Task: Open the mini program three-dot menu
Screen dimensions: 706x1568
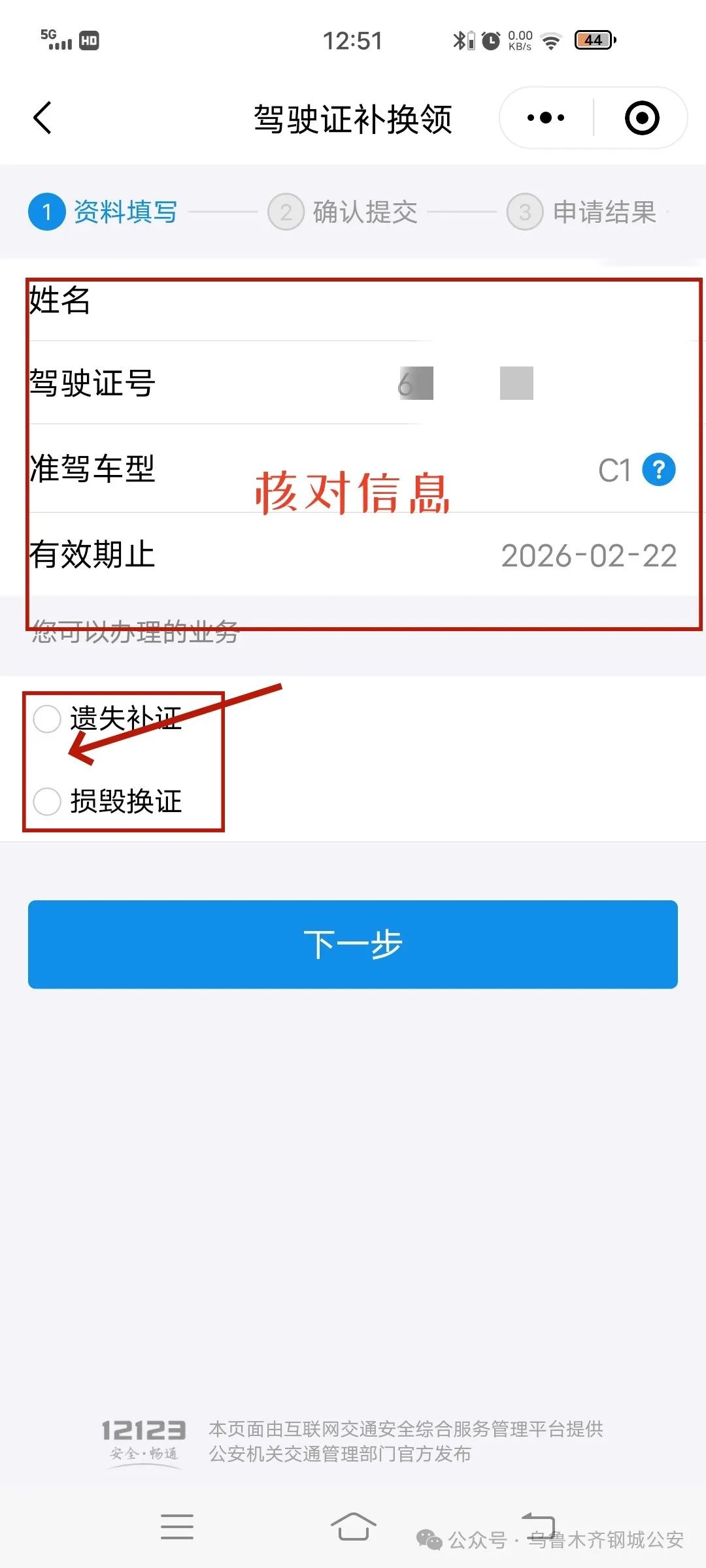Action: 546,118
